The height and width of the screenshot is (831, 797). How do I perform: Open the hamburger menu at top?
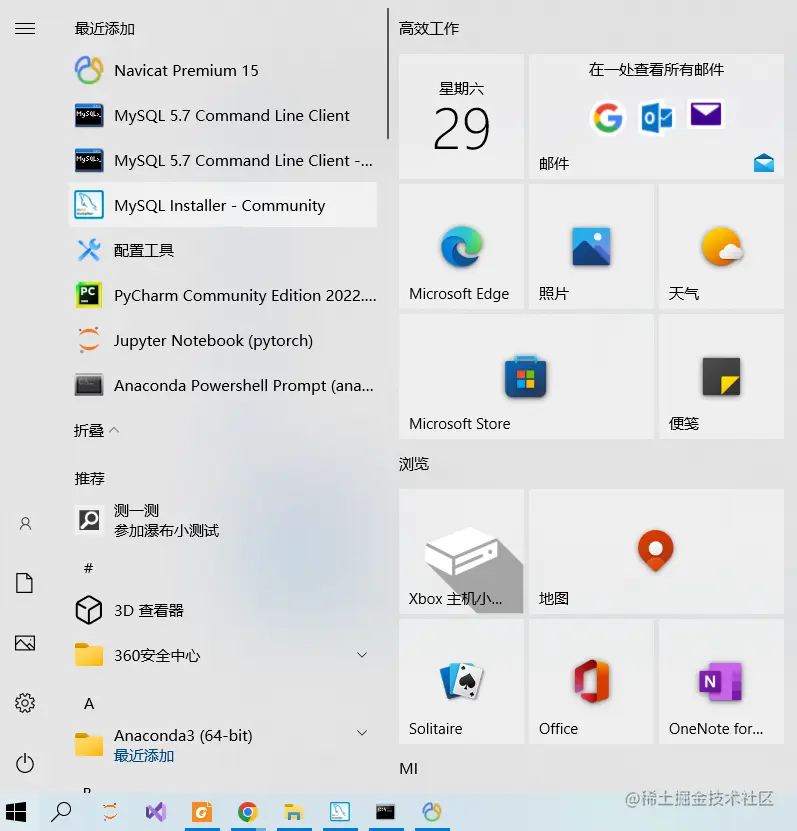tap(25, 29)
